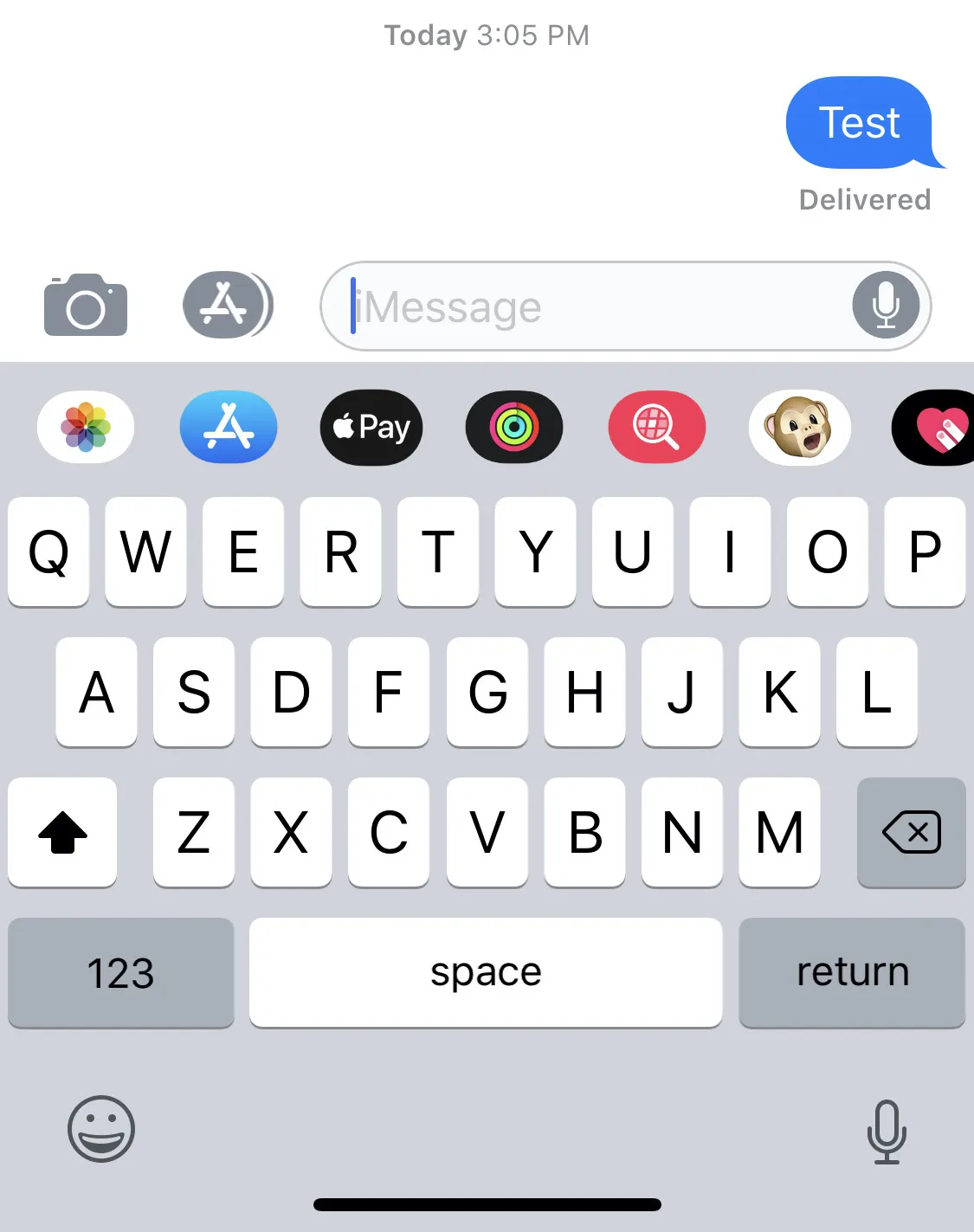Open Apple Pay in the app strip

coord(371,427)
